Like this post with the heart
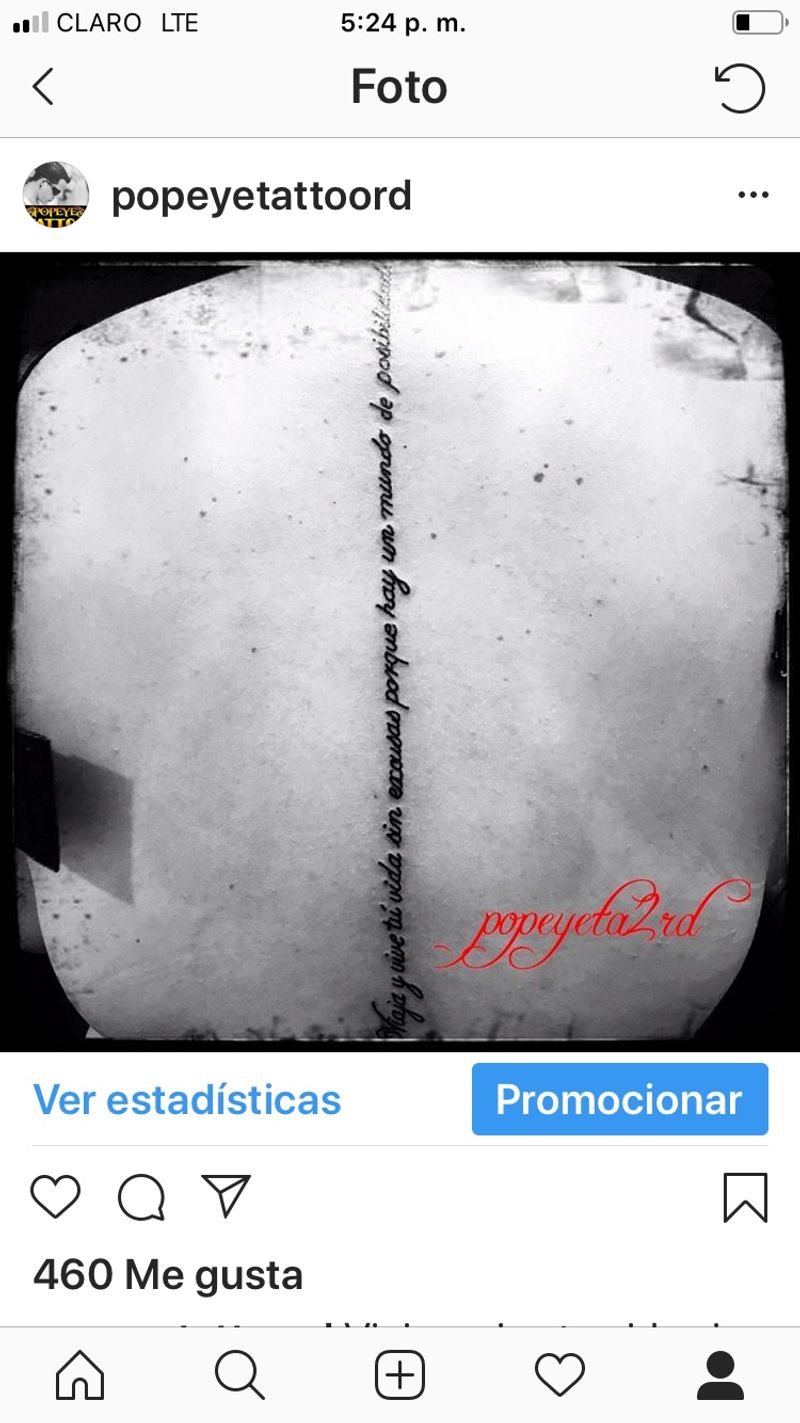The width and height of the screenshot is (800, 1423). coord(55,1197)
